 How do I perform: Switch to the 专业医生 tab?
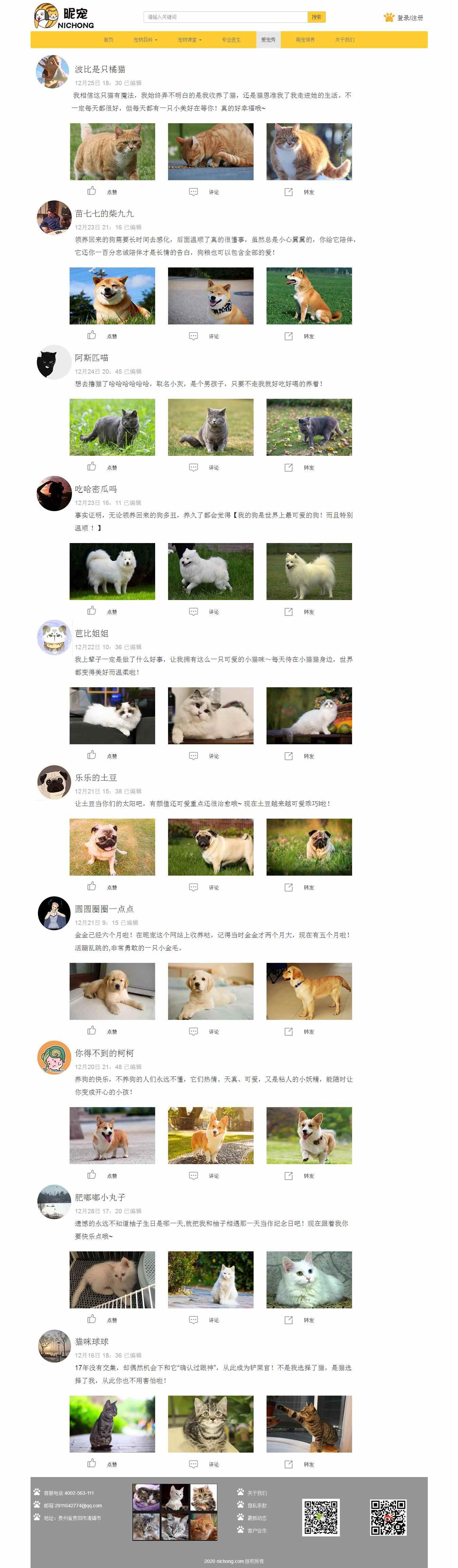click(231, 40)
